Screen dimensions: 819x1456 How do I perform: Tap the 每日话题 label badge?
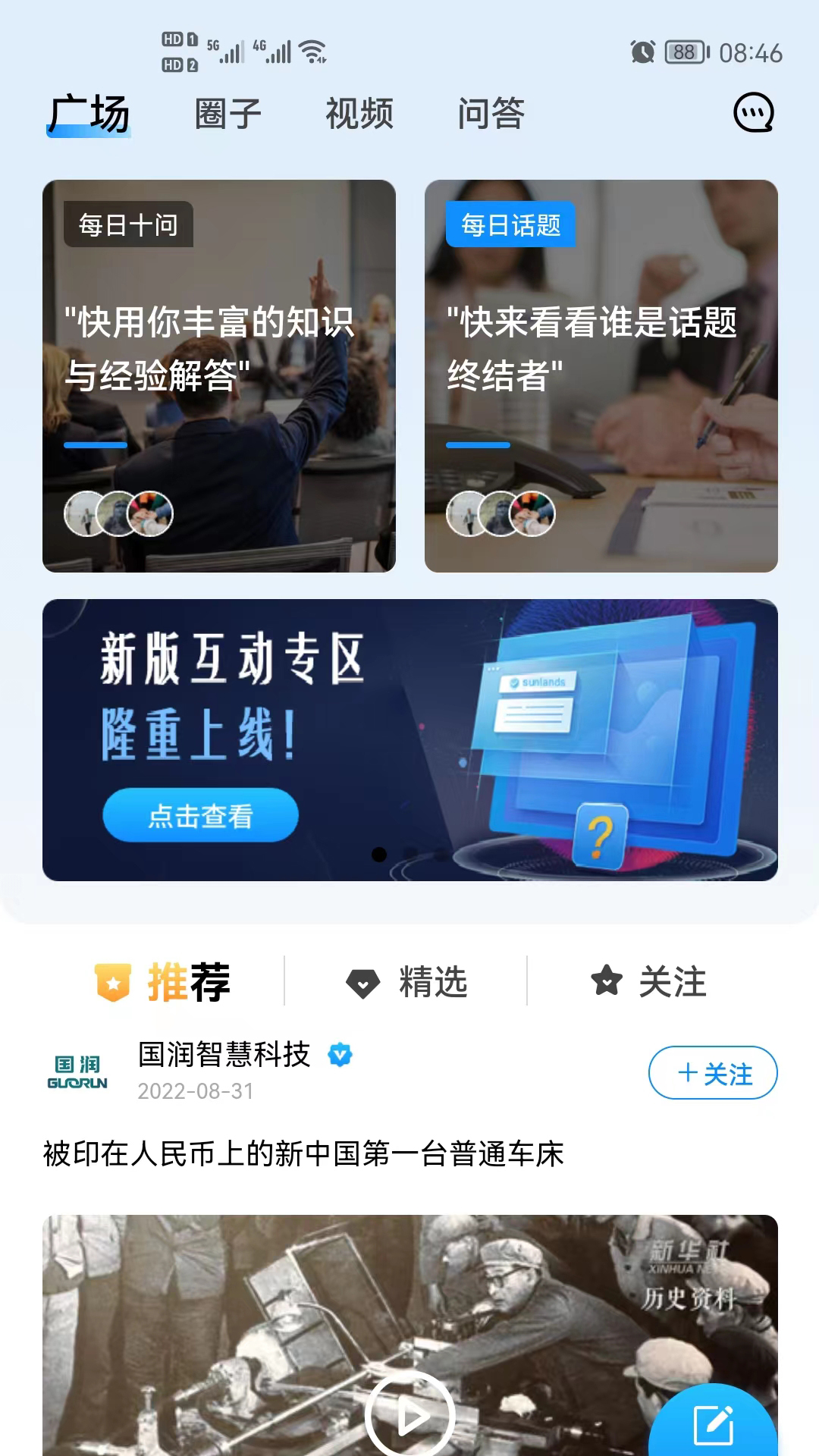(511, 224)
